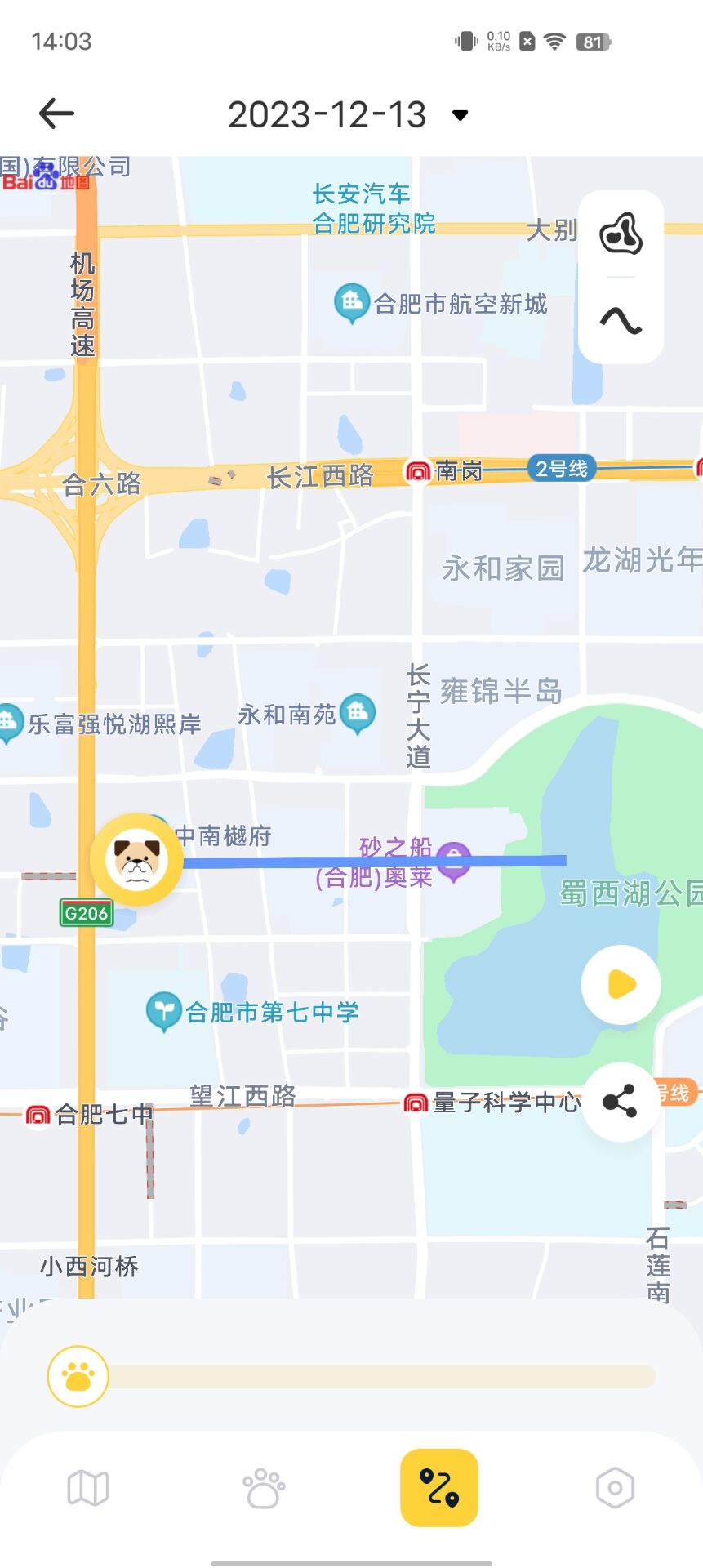The height and width of the screenshot is (1568, 703).
Task: Expand the 2号线 metro line label
Action: click(563, 469)
